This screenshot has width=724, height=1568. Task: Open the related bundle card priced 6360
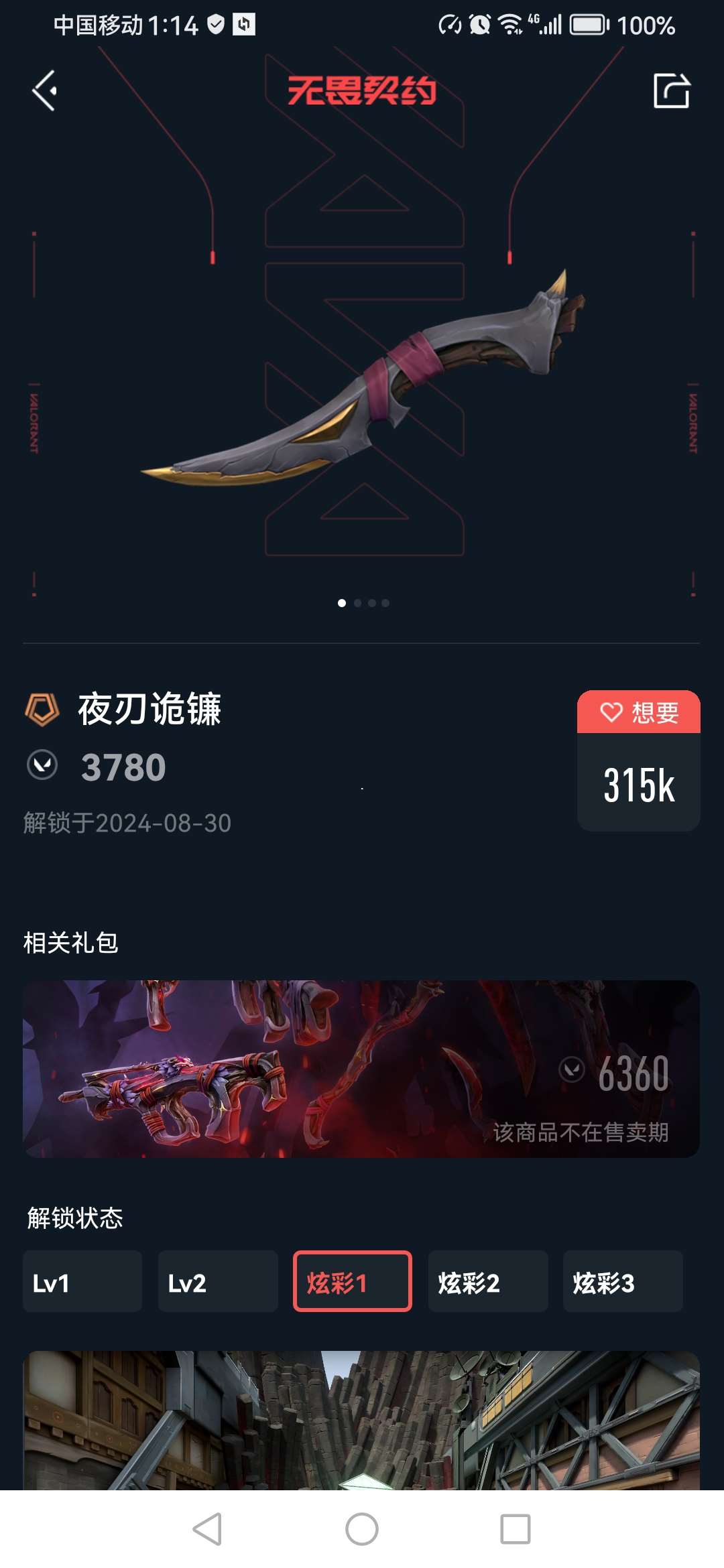[x=361, y=1069]
